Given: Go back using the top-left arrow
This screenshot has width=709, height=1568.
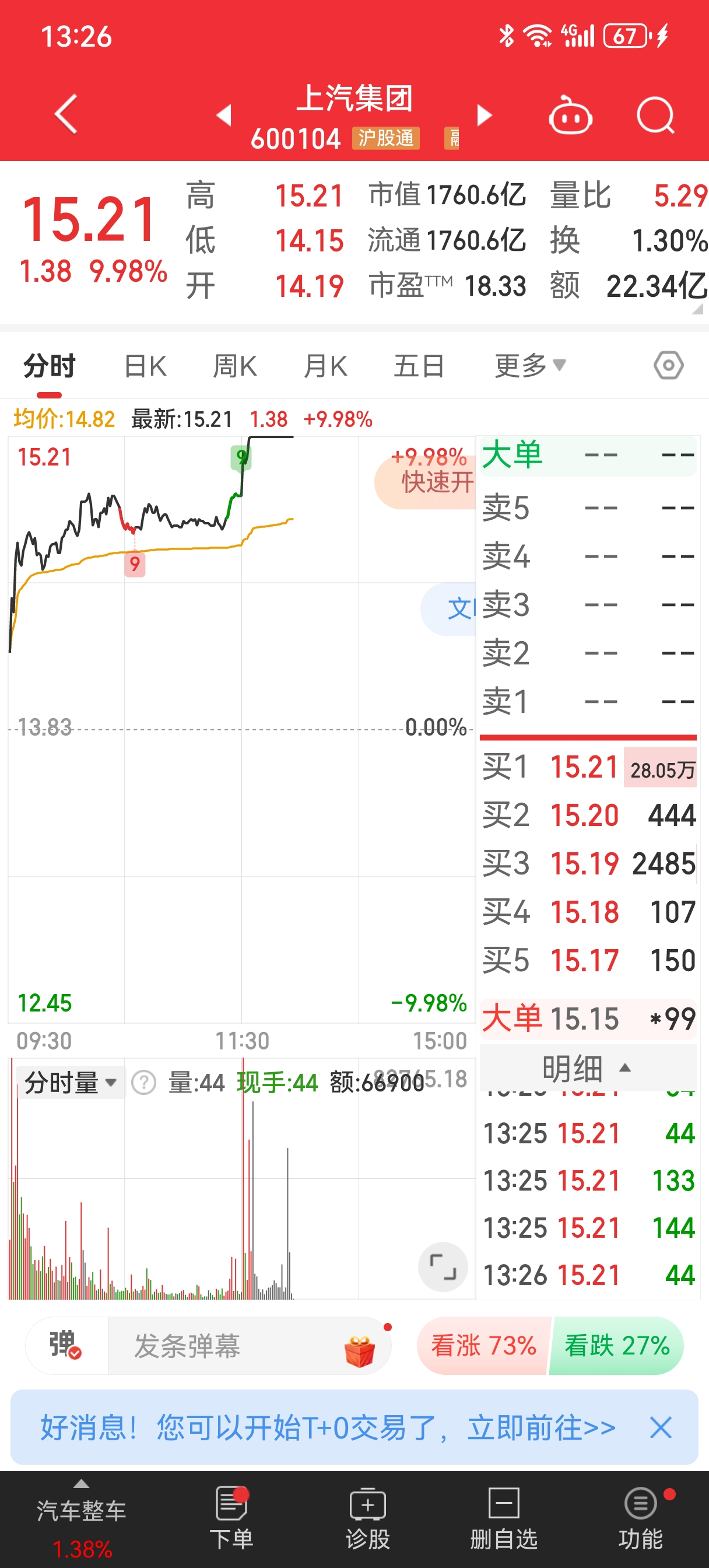Looking at the screenshot, I should [66, 114].
